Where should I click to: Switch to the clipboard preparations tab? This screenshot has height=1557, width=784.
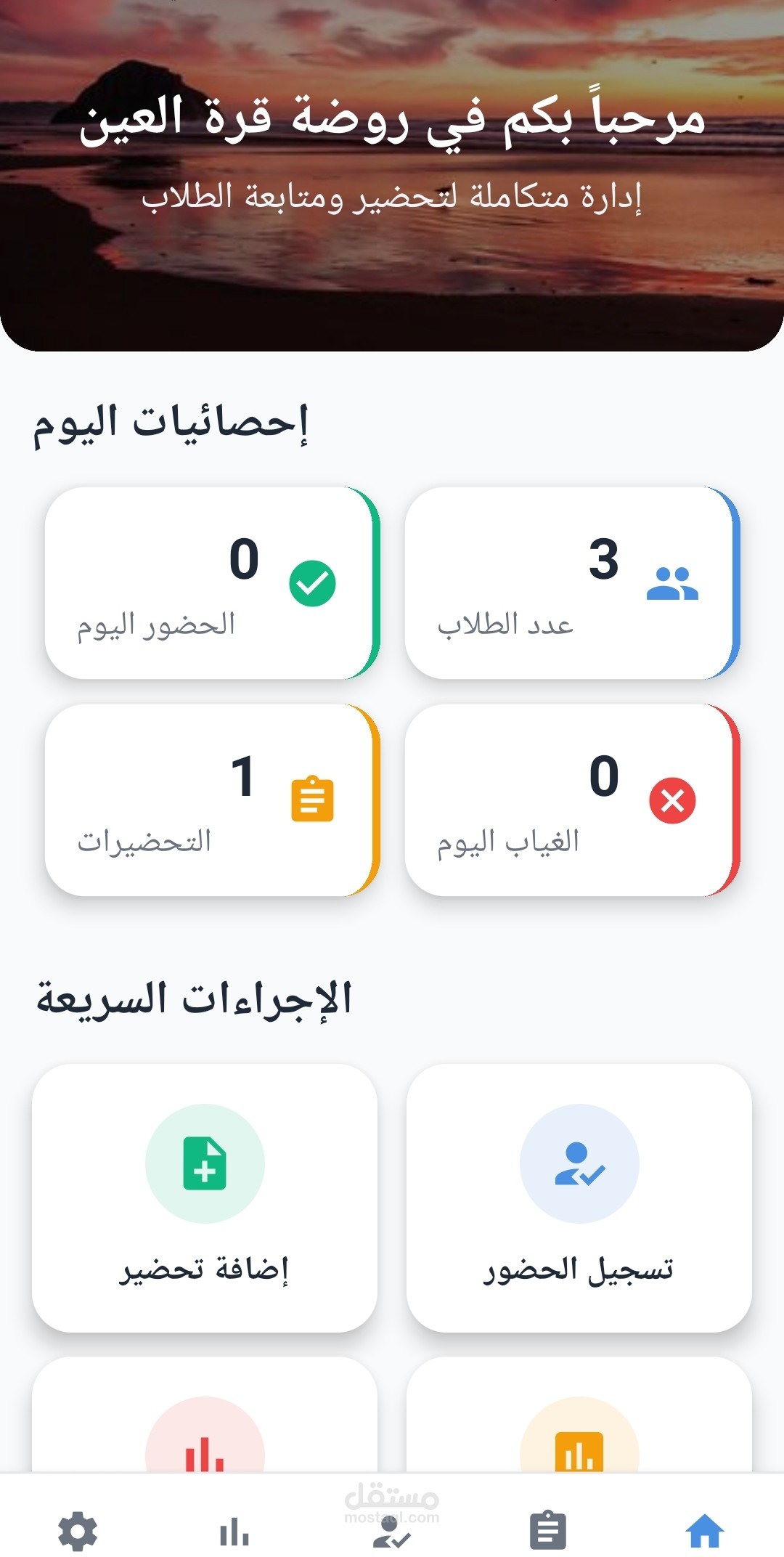pos(548,1531)
